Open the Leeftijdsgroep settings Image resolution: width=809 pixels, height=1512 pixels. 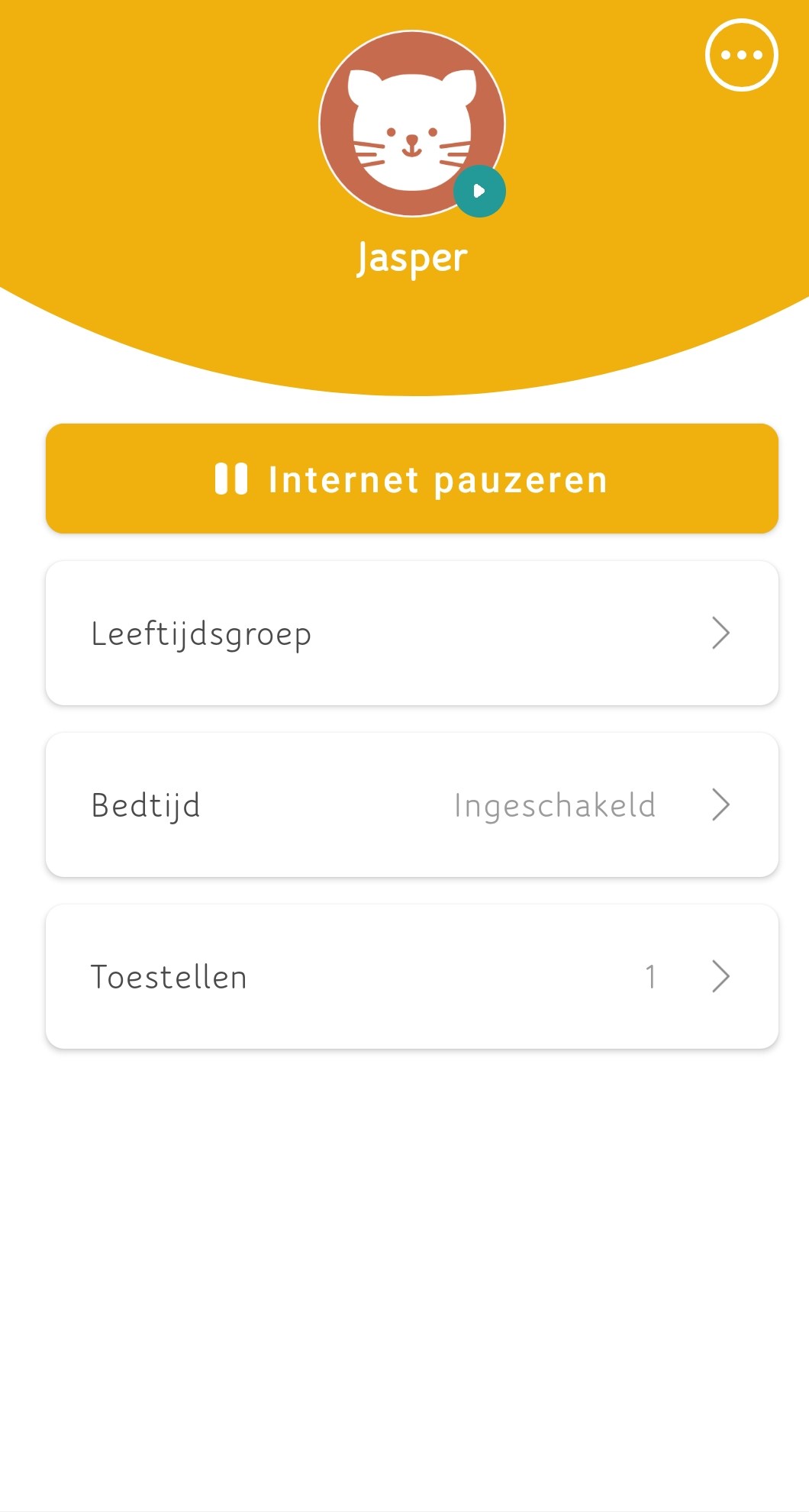click(x=412, y=633)
